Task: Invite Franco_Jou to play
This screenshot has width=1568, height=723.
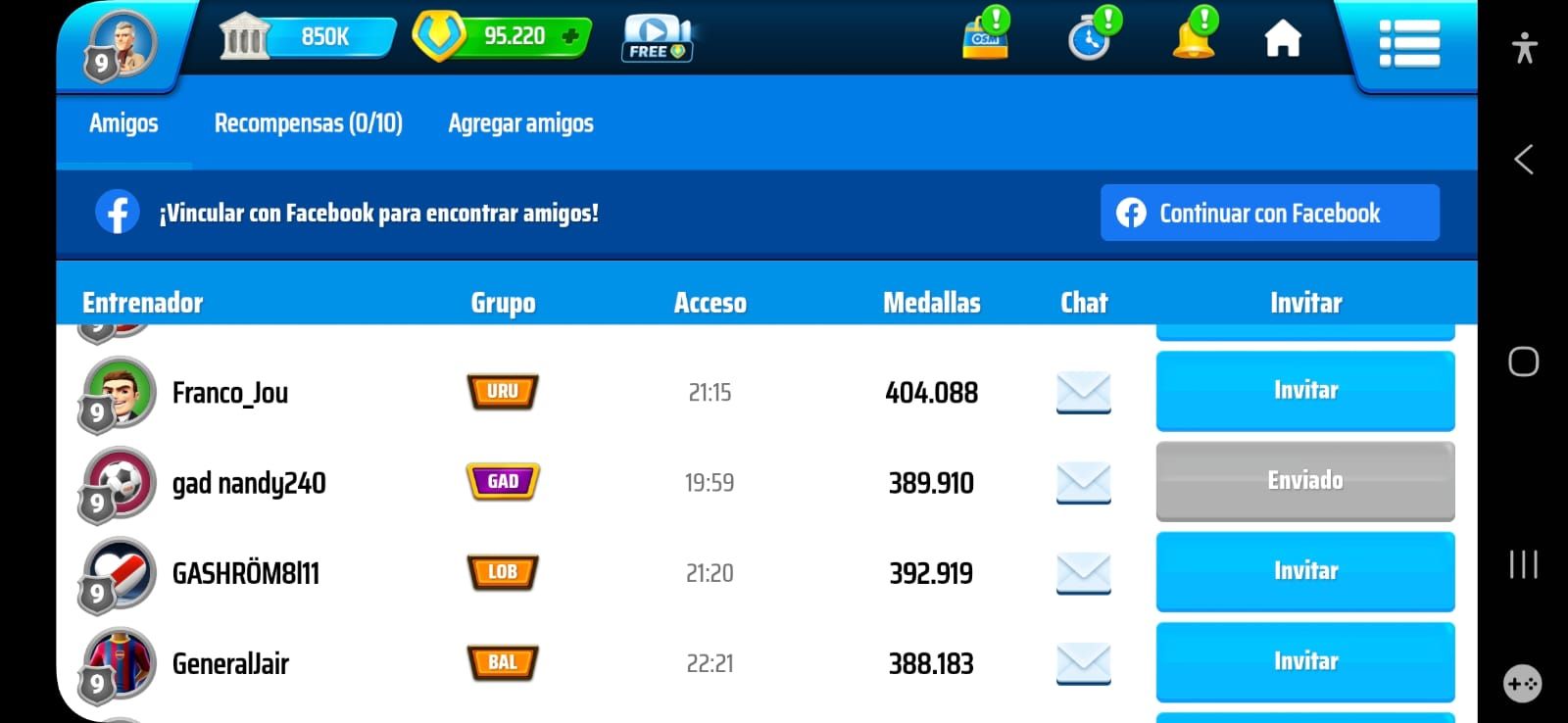Action: [1304, 391]
